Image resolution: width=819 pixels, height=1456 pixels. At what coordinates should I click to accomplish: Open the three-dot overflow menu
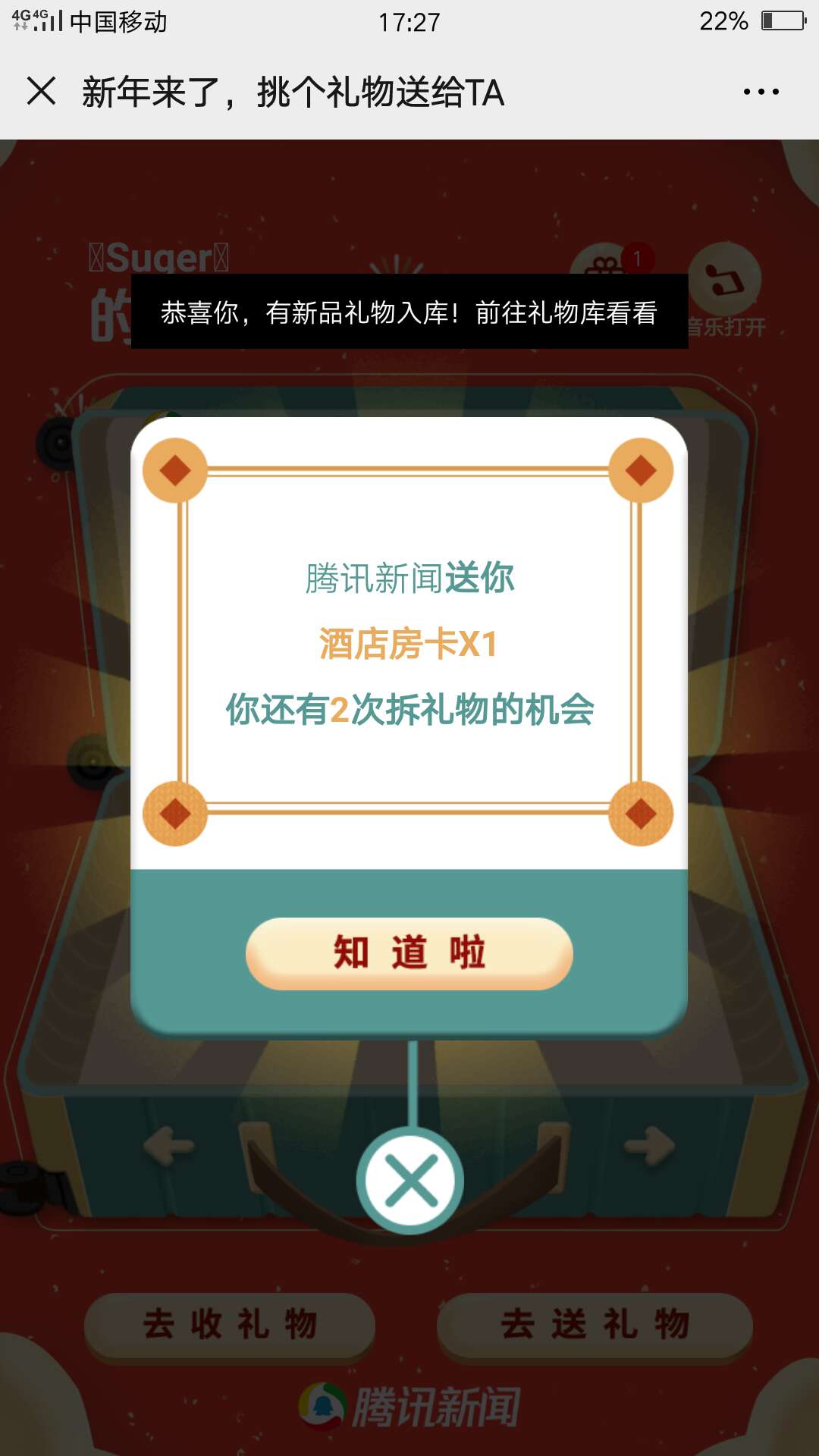click(x=761, y=92)
